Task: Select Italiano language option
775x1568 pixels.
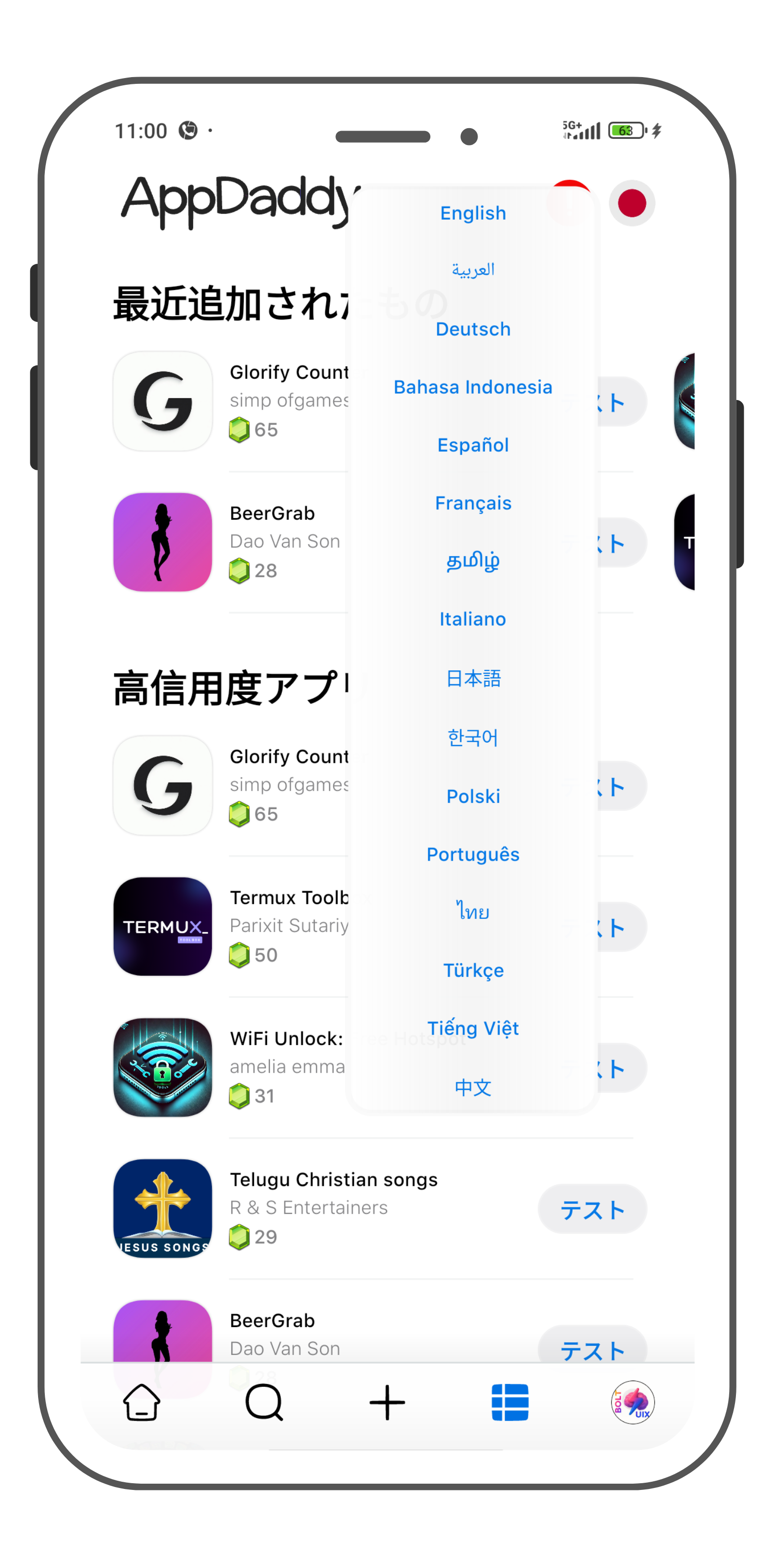Action: tap(472, 619)
